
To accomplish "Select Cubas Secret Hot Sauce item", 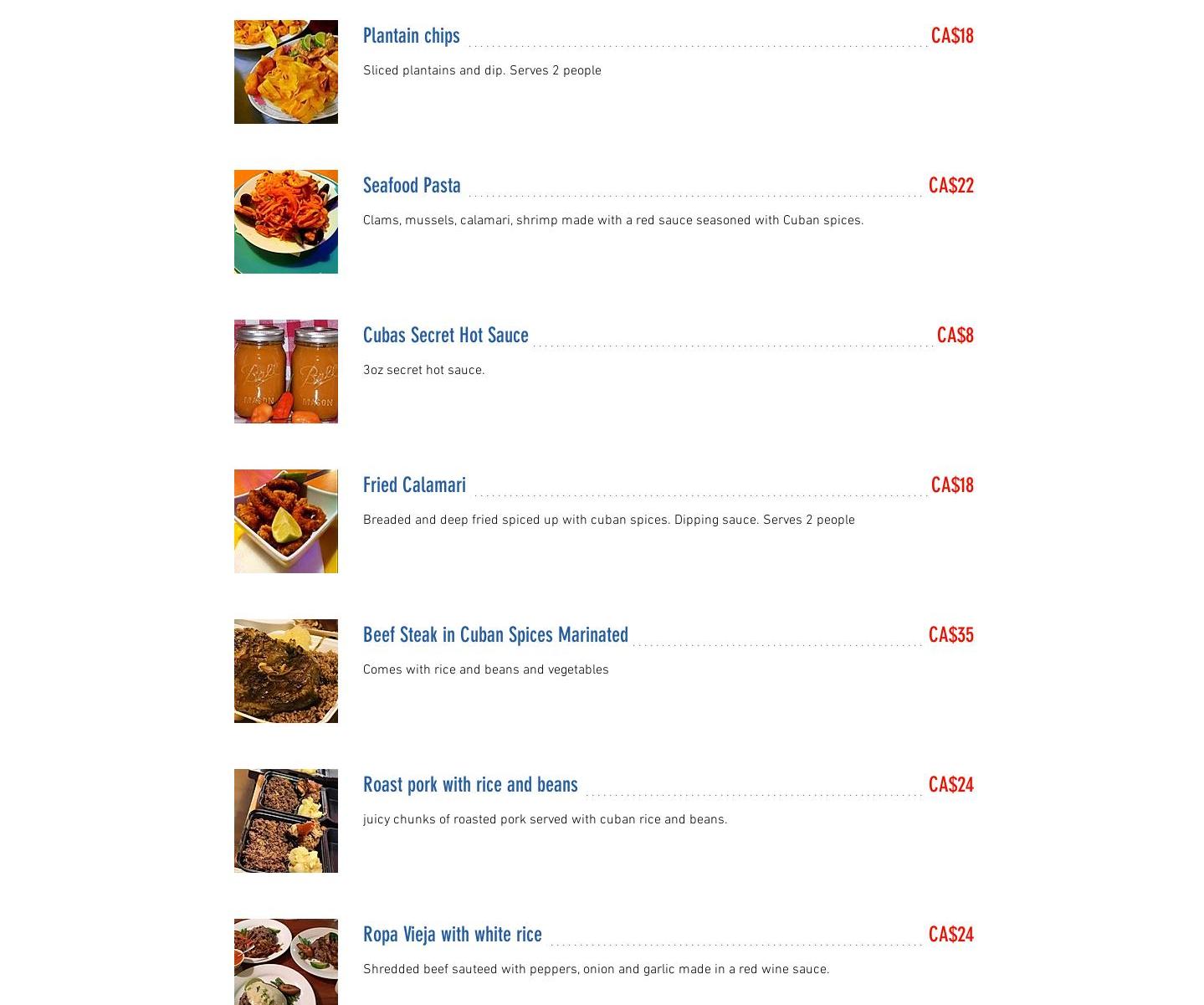I will click(445, 336).
